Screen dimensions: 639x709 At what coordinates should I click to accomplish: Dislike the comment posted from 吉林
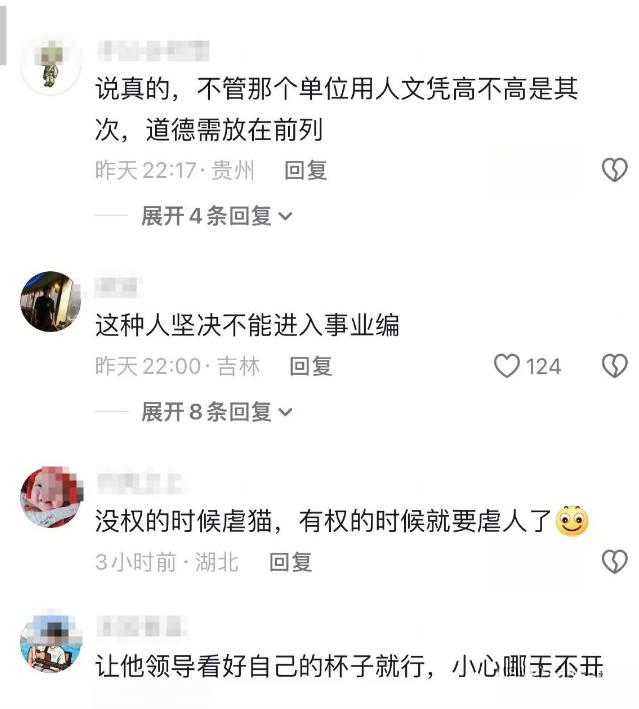[613, 366]
